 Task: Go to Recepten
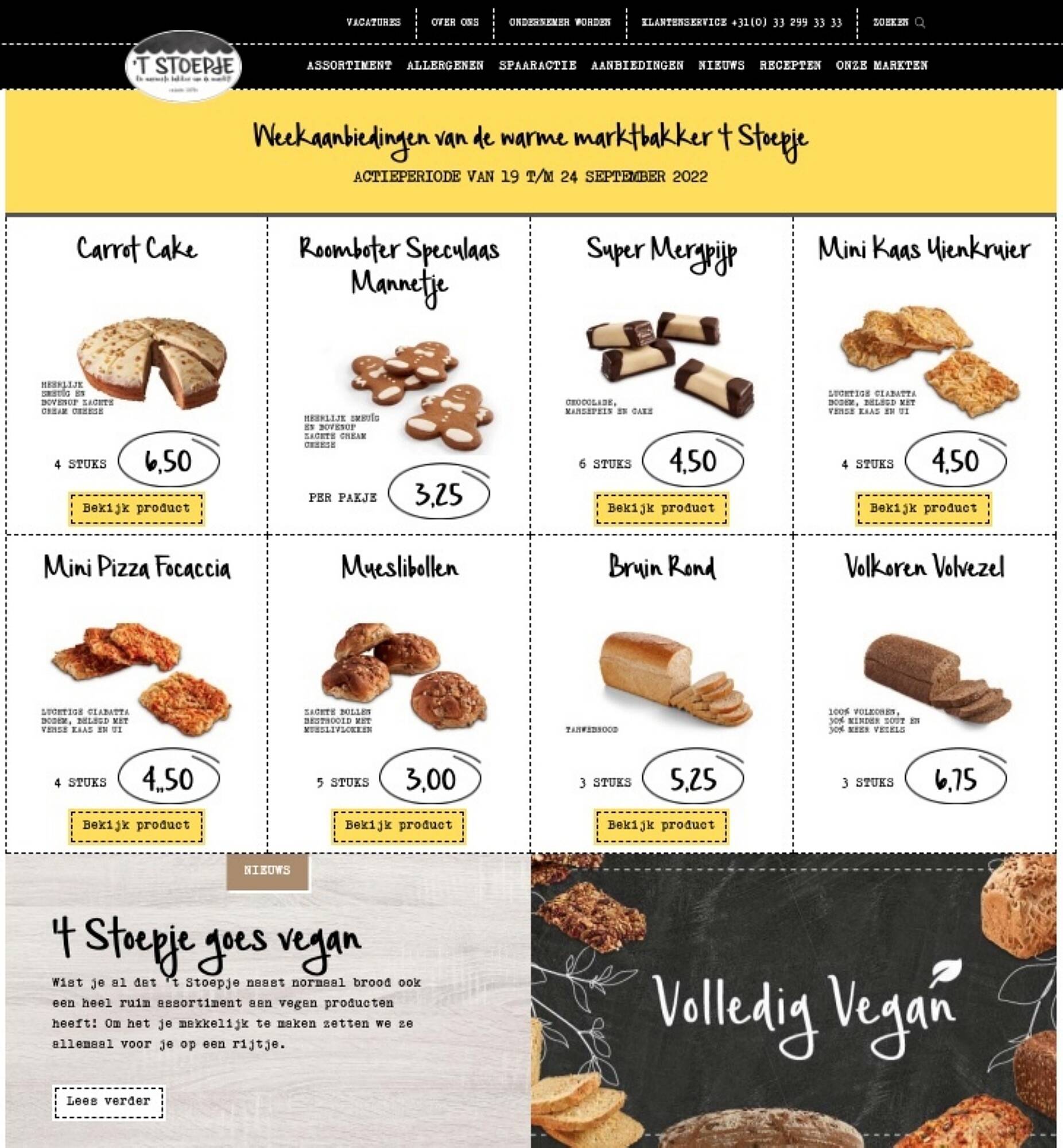point(790,65)
